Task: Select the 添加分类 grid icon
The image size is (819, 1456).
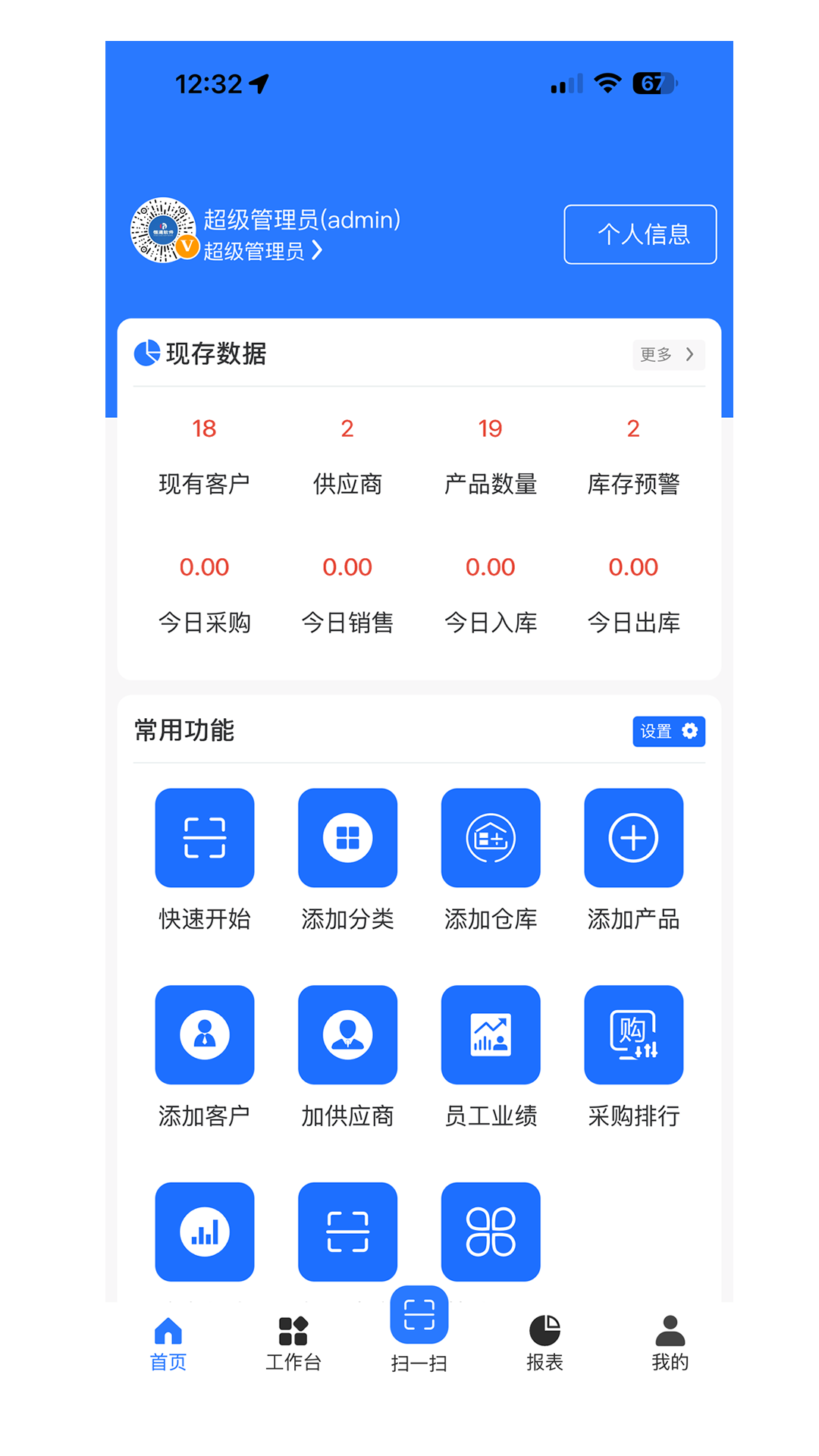Action: (347, 837)
